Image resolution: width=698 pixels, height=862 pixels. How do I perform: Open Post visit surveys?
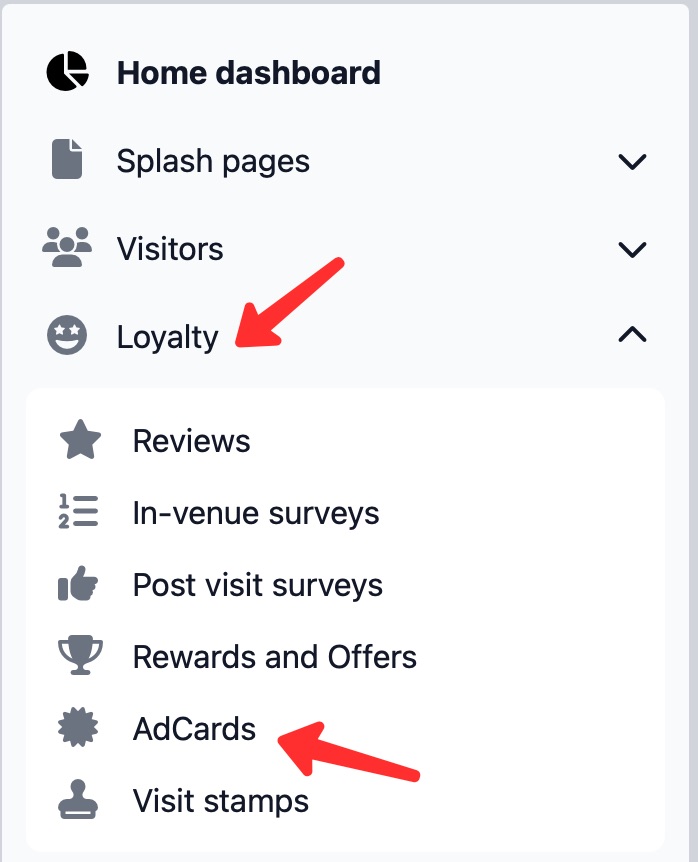[x=257, y=585]
